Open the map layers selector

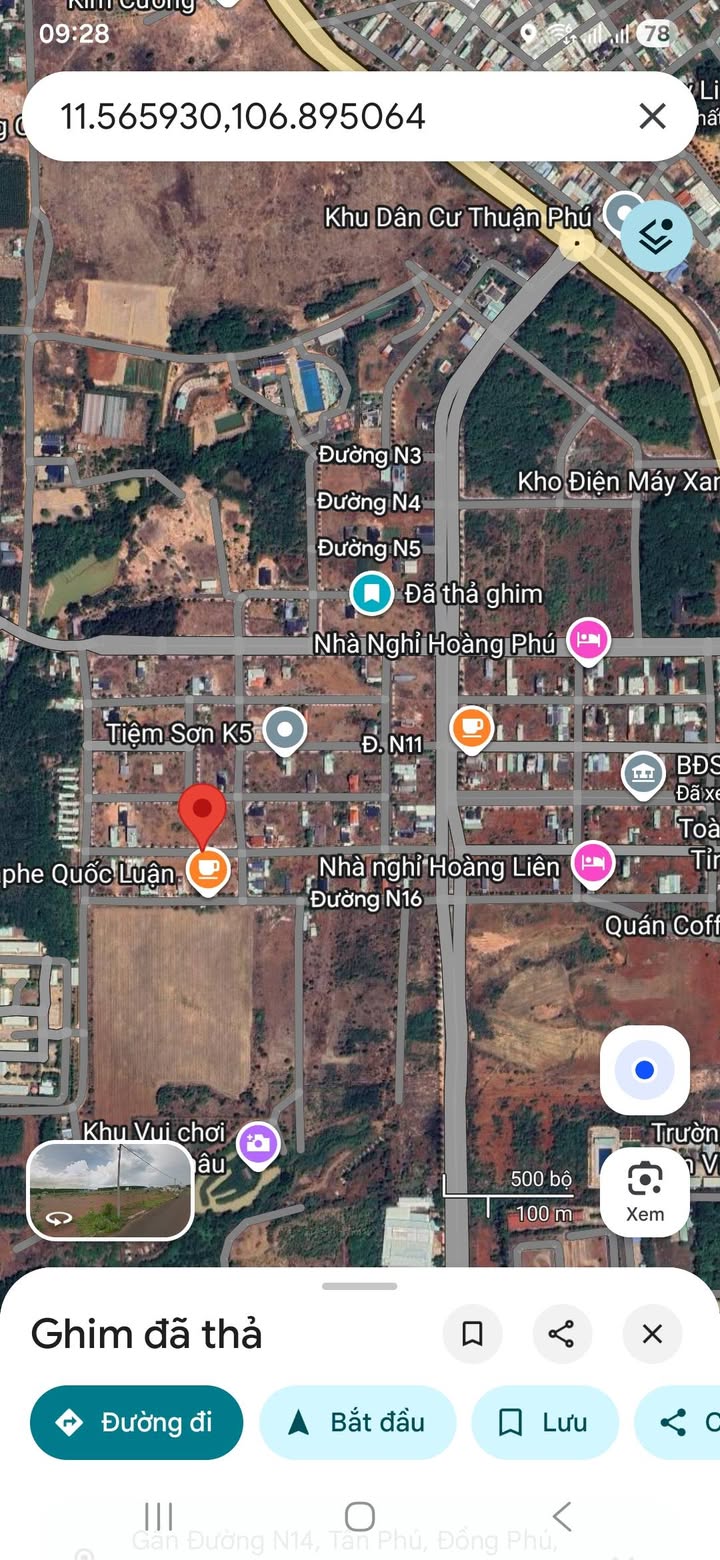[x=656, y=236]
